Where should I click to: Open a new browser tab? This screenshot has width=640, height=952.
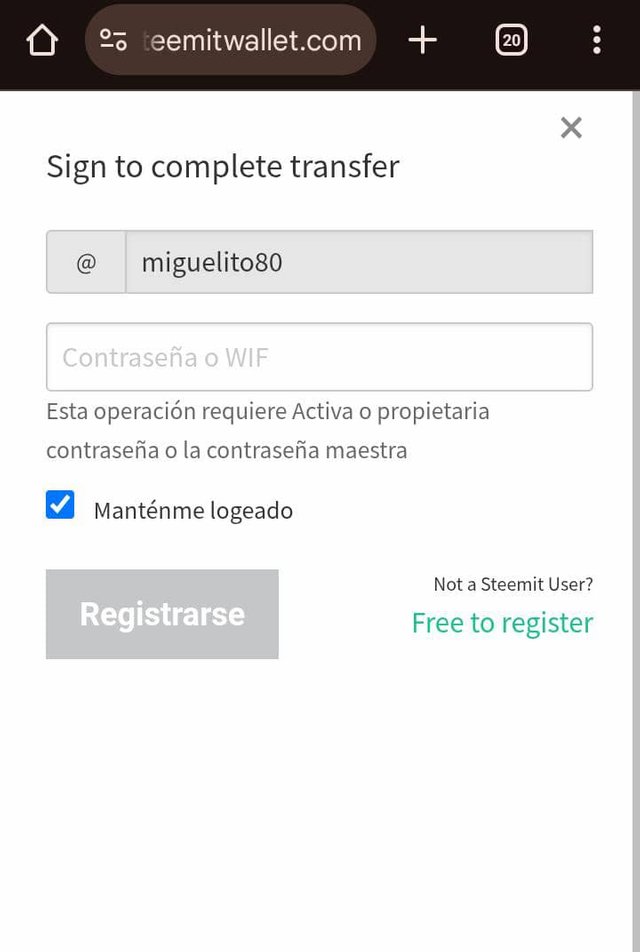[423, 41]
